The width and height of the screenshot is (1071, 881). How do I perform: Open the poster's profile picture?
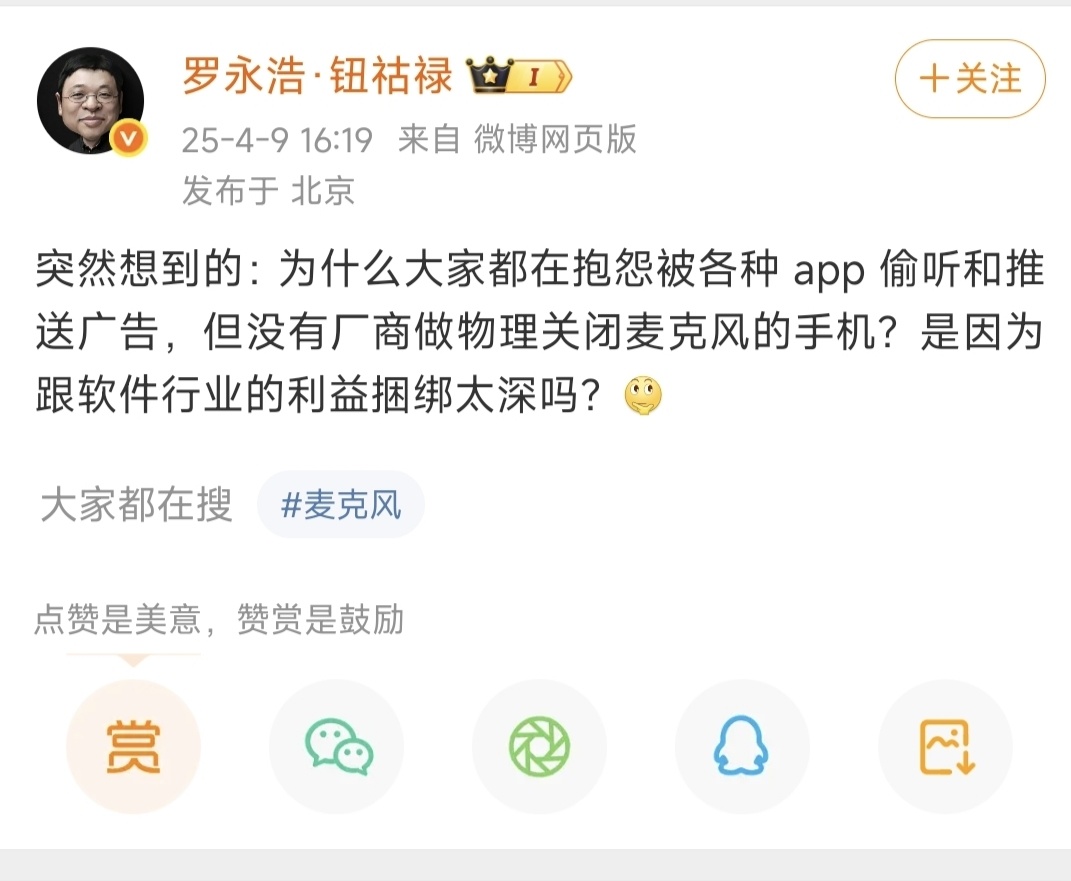[91, 100]
